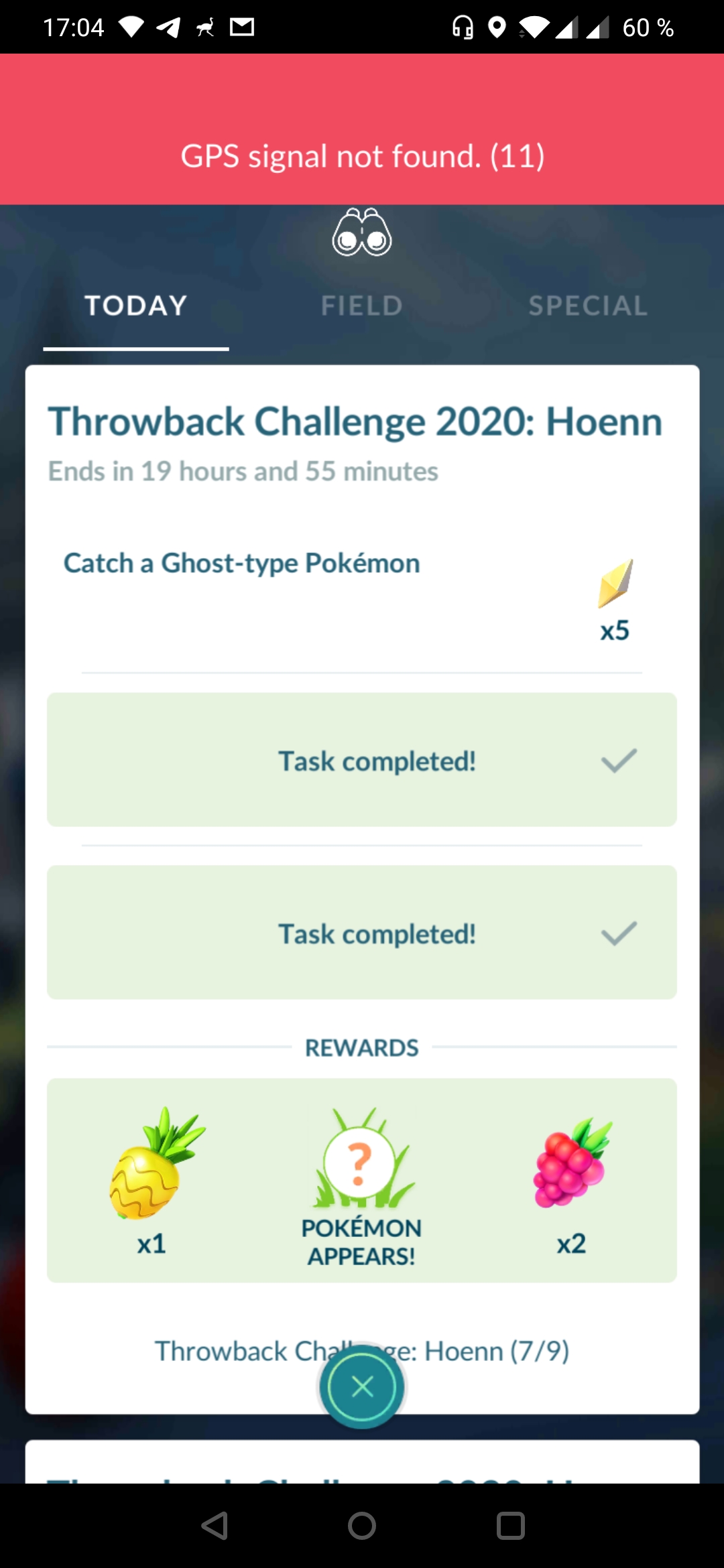Switch to the Field research tab
Image resolution: width=724 pixels, height=1568 pixels.
pos(362,306)
